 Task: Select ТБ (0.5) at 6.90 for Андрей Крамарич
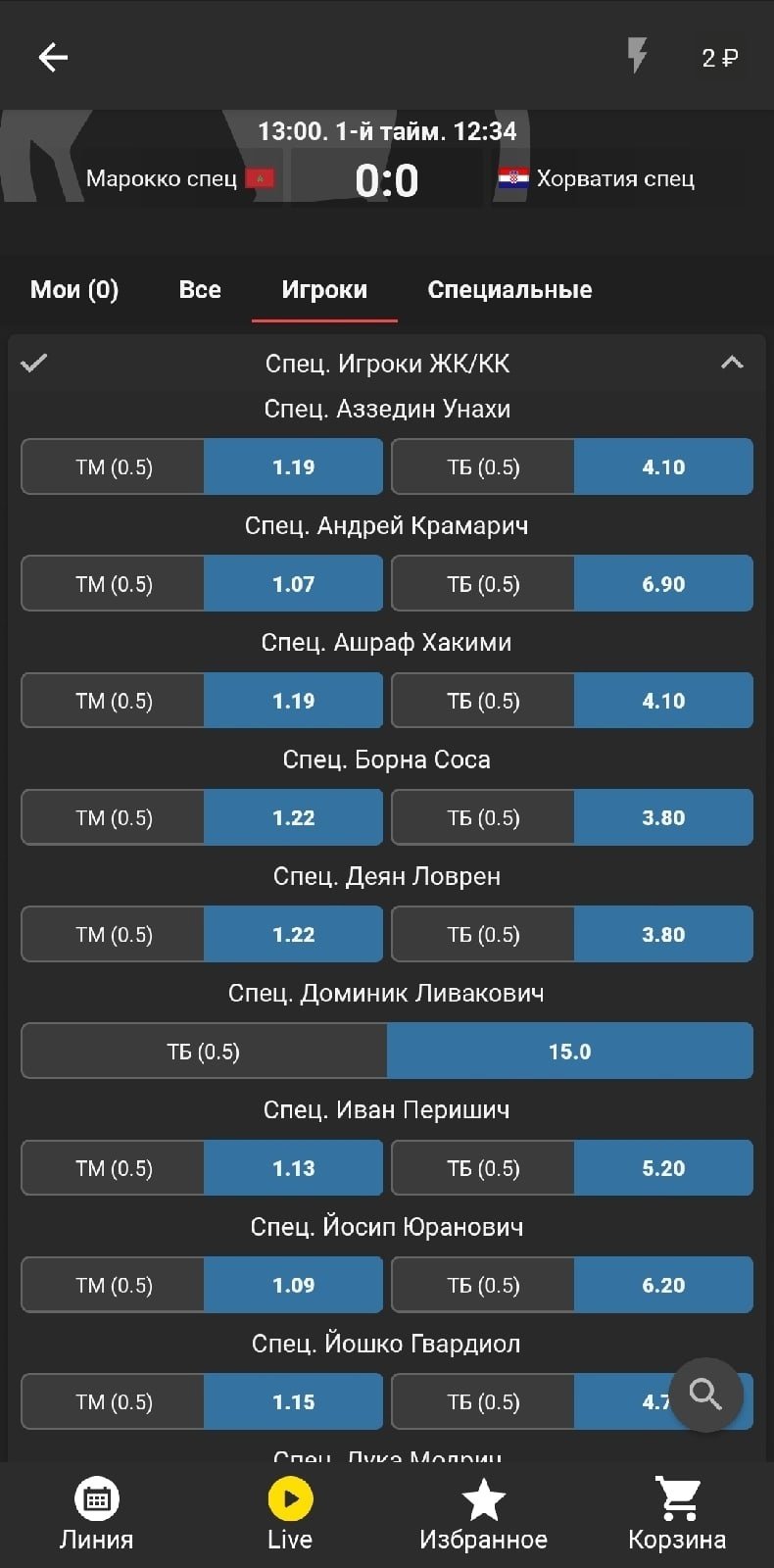pos(662,584)
